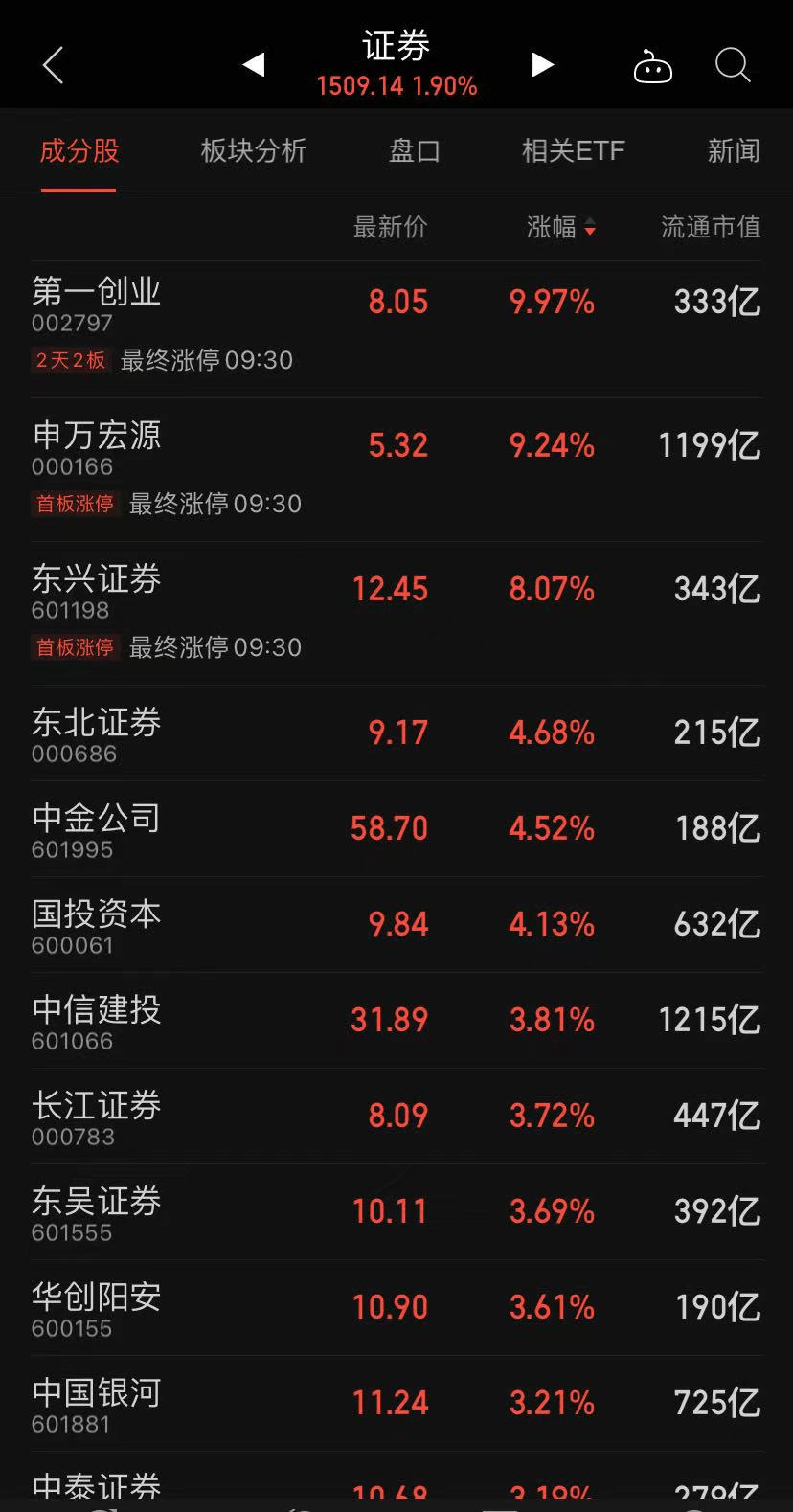This screenshot has width=793, height=1512.
Task: View 中国银河 stock details
Action: pyautogui.click(x=396, y=1404)
